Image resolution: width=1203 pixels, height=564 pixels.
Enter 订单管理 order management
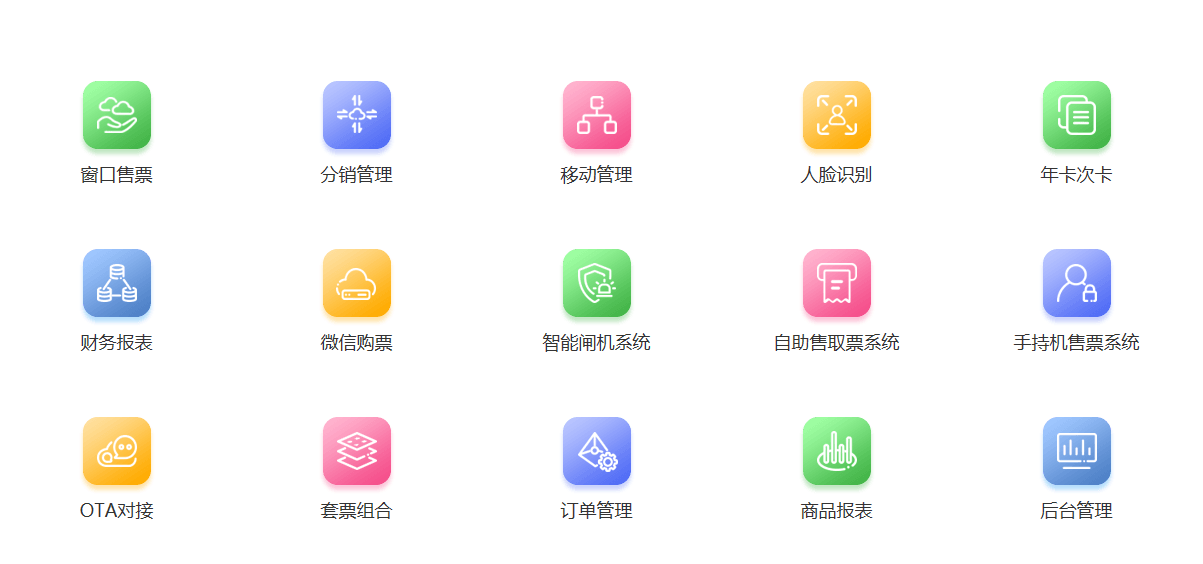pyautogui.click(x=597, y=451)
